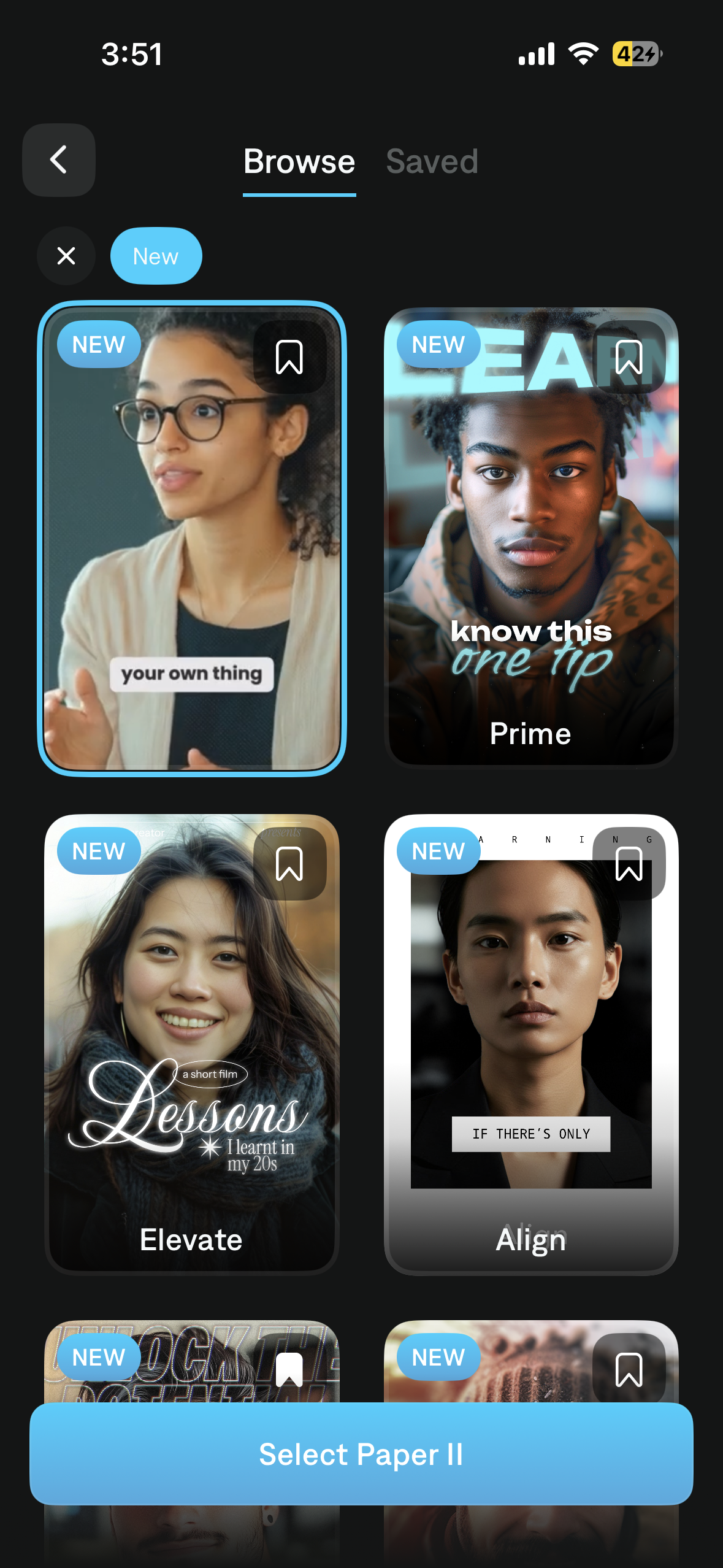Save the Elevate template with its bookmark
Viewport: 723px width, 1568px height.
pyautogui.click(x=289, y=864)
